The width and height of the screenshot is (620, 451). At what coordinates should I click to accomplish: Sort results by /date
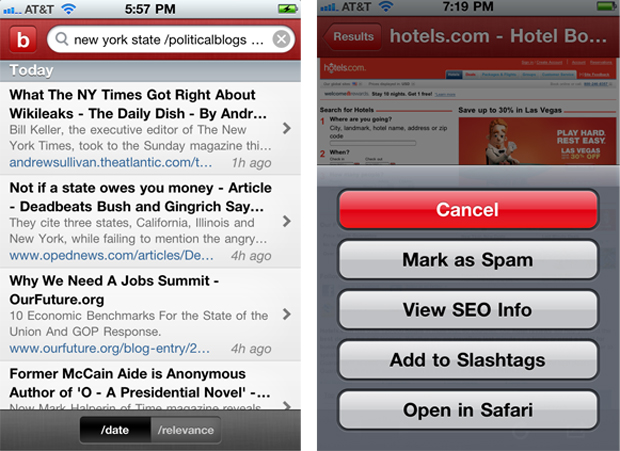click(115, 430)
